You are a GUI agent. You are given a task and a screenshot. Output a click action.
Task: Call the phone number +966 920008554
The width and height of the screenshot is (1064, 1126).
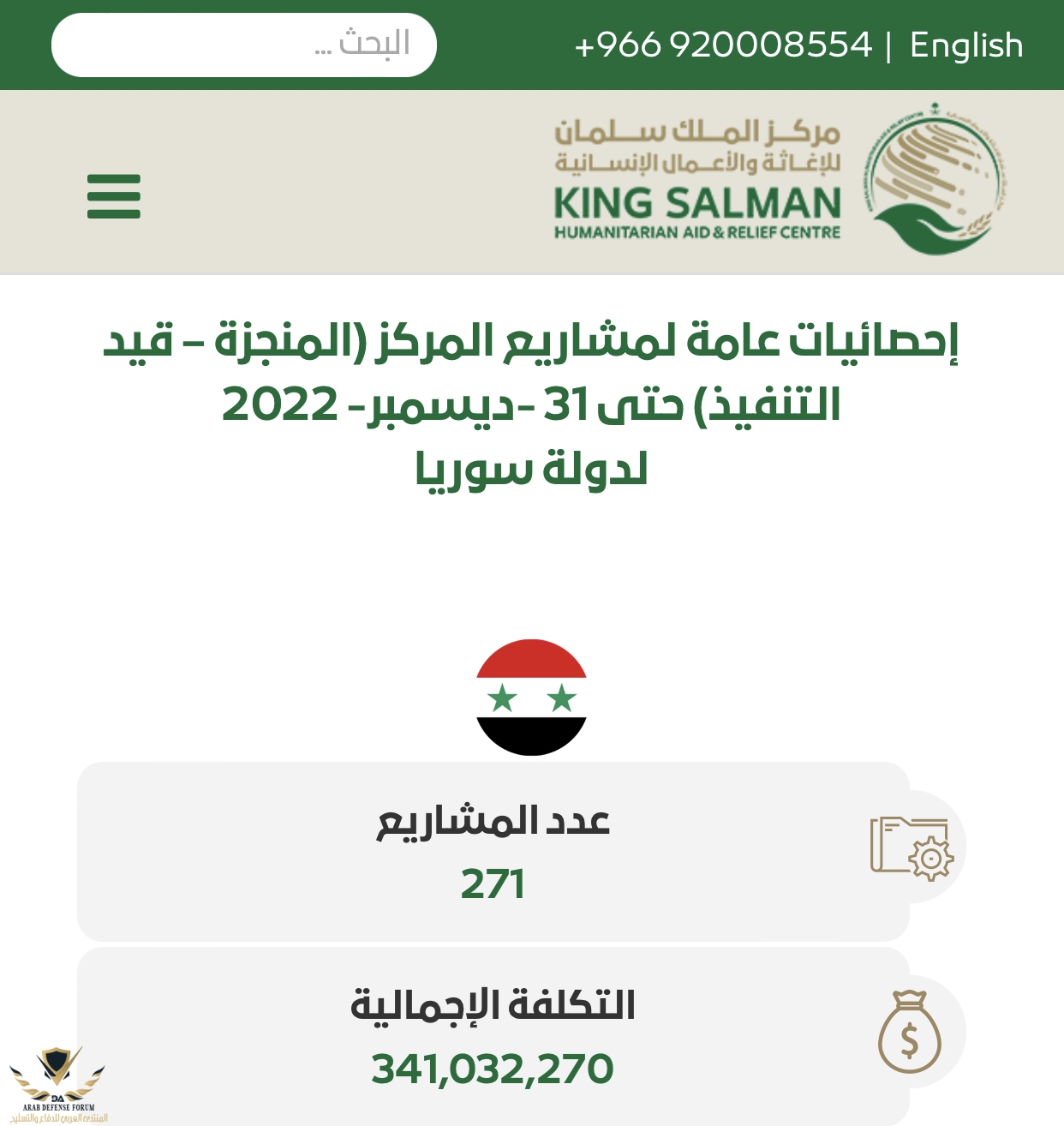click(x=723, y=45)
